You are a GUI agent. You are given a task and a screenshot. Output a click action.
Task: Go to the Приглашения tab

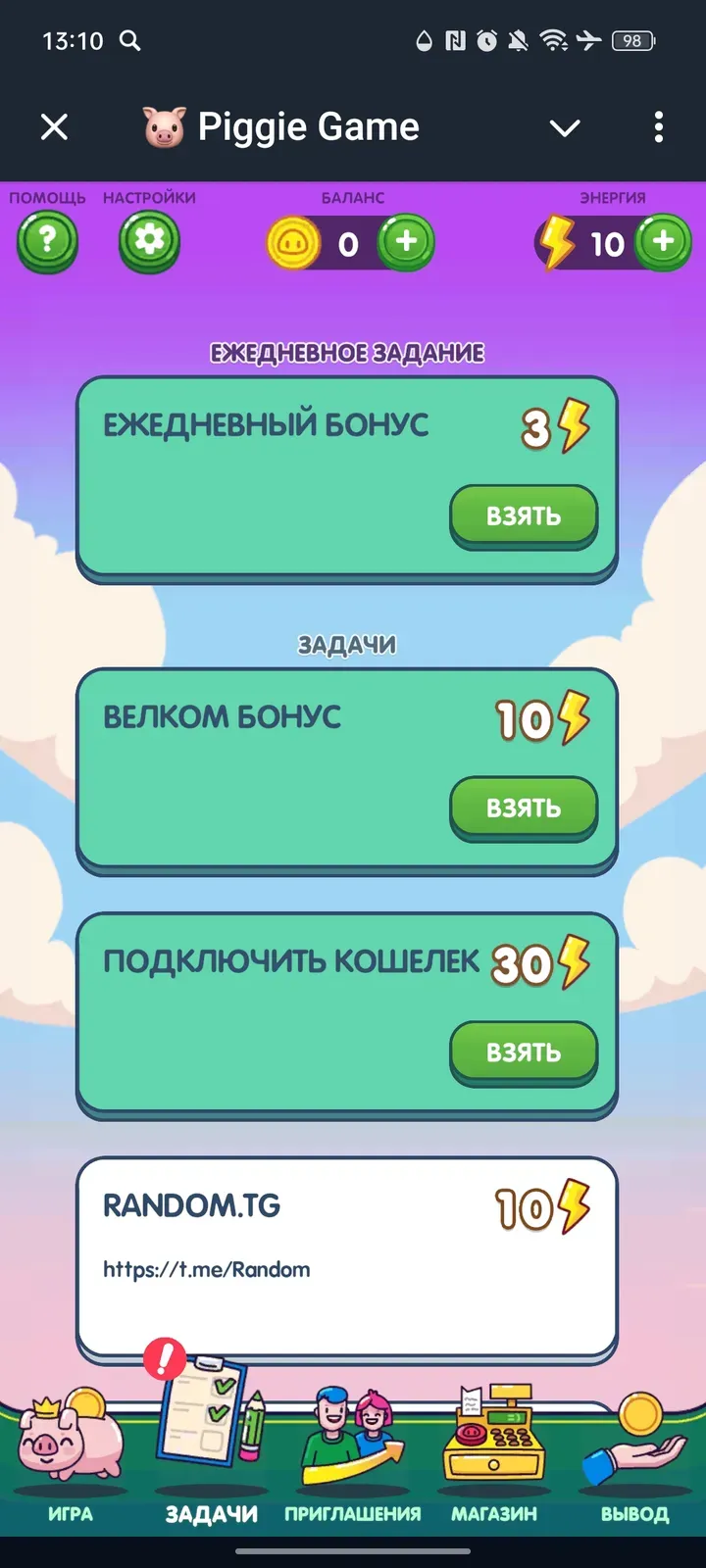point(353,1458)
